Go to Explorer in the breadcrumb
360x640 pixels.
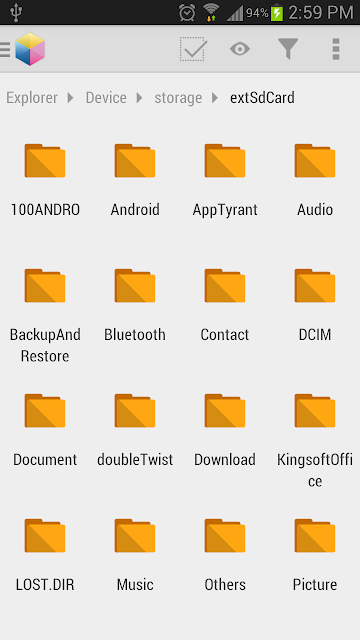(32, 98)
